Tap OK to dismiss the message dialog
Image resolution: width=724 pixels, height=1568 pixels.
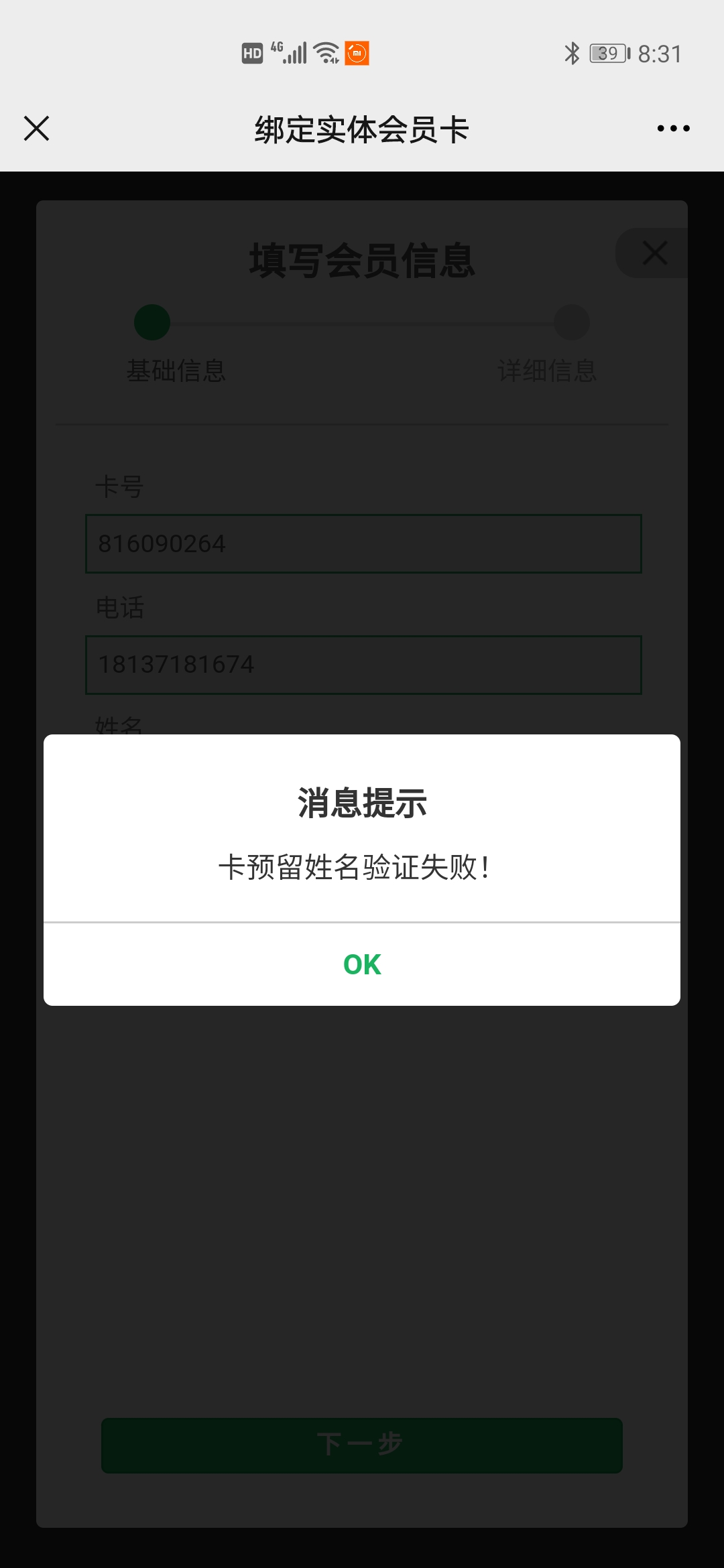pyautogui.click(x=362, y=964)
